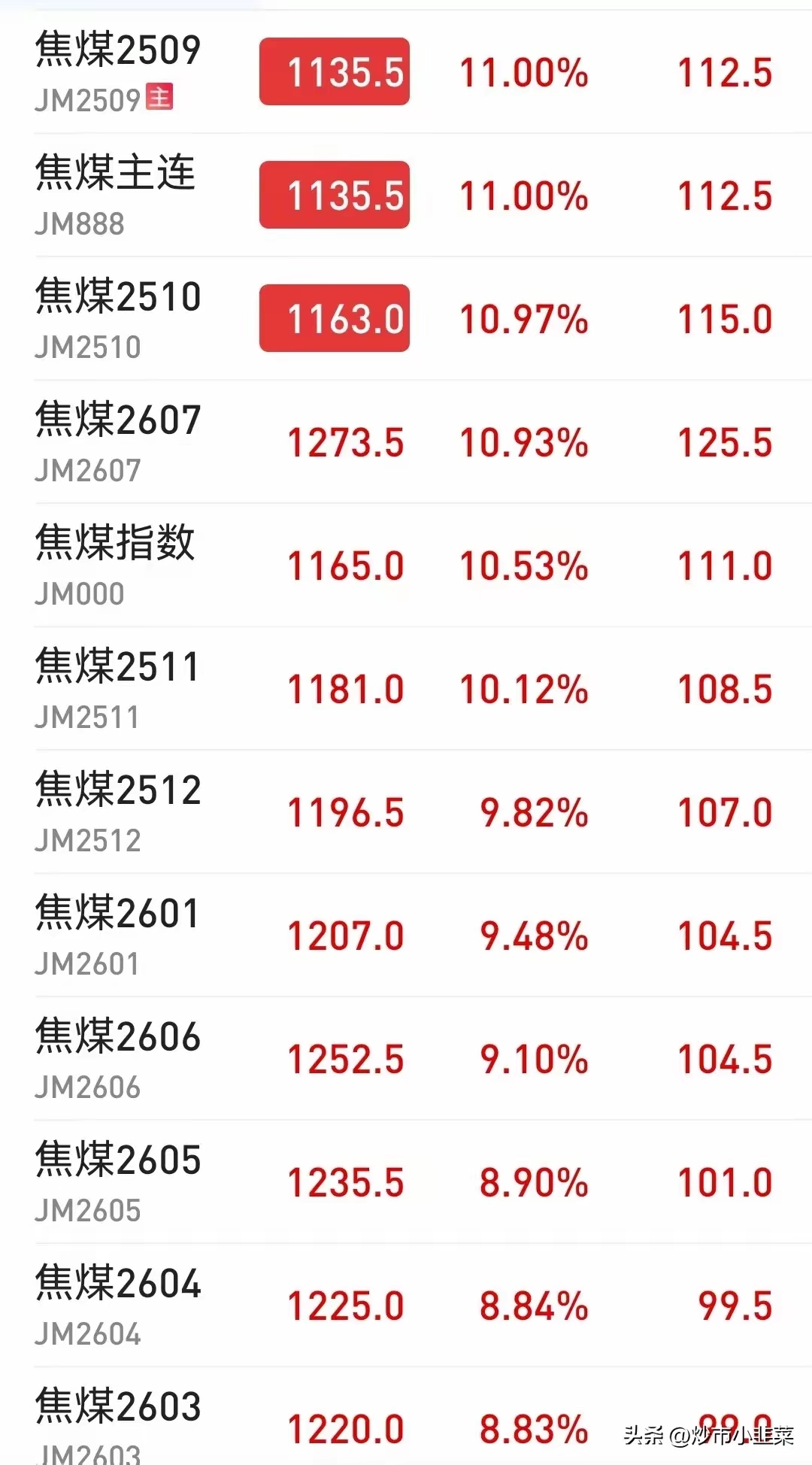View 焦煤2607 contract details
812x1465 pixels.
[x=406, y=442]
